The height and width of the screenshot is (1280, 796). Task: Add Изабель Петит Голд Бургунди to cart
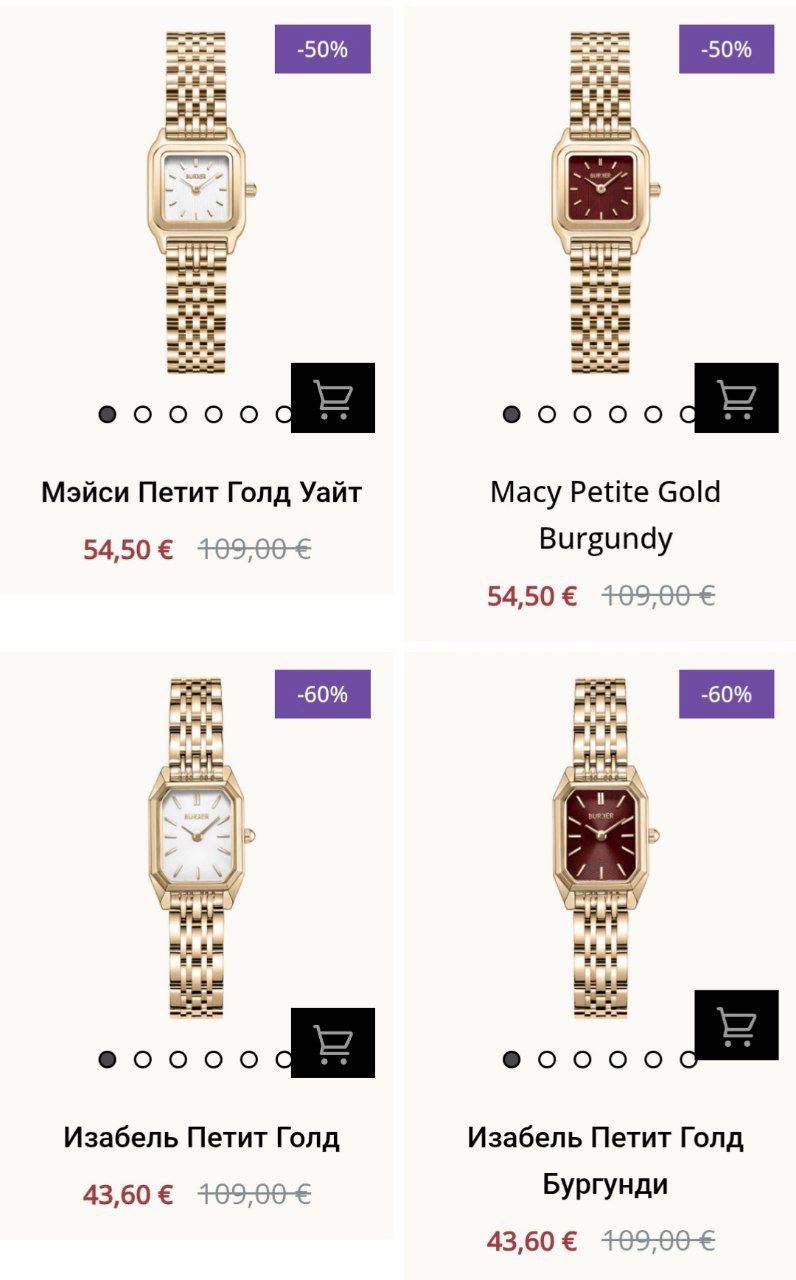736,1025
